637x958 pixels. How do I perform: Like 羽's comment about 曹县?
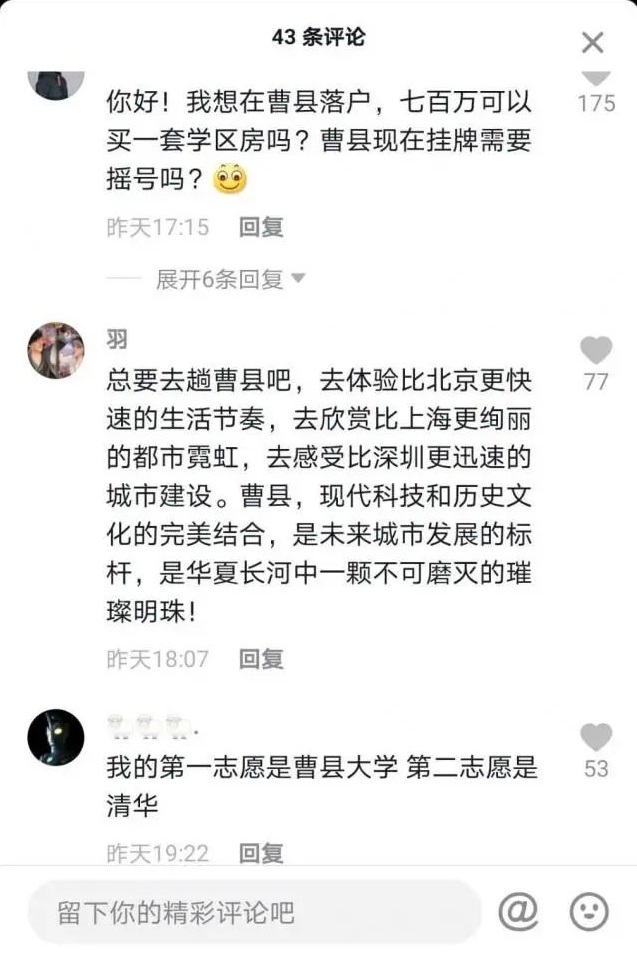point(596,350)
